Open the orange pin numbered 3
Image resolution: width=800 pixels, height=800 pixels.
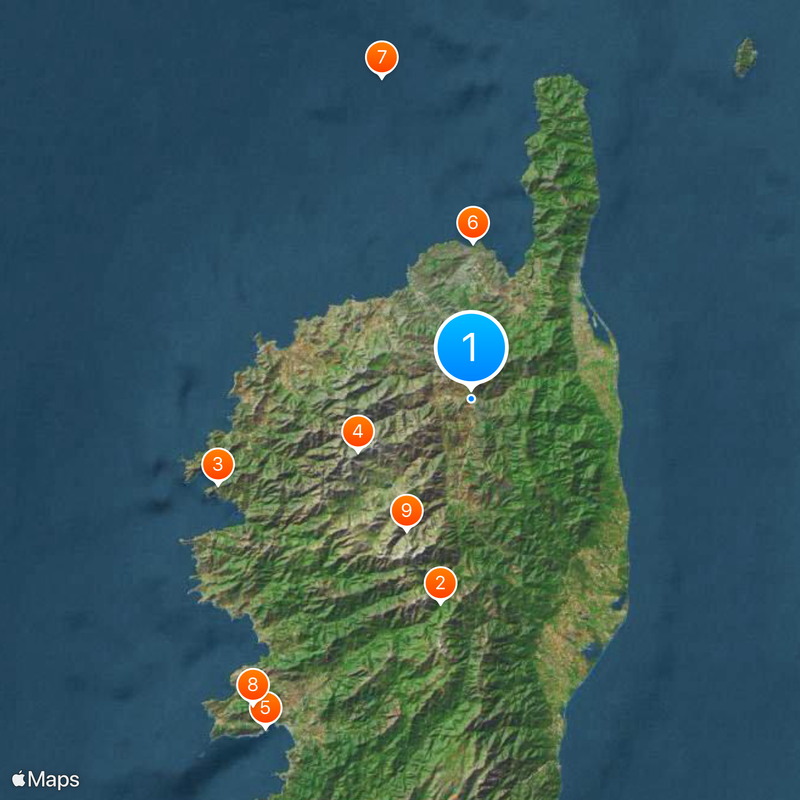click(218, 464)
